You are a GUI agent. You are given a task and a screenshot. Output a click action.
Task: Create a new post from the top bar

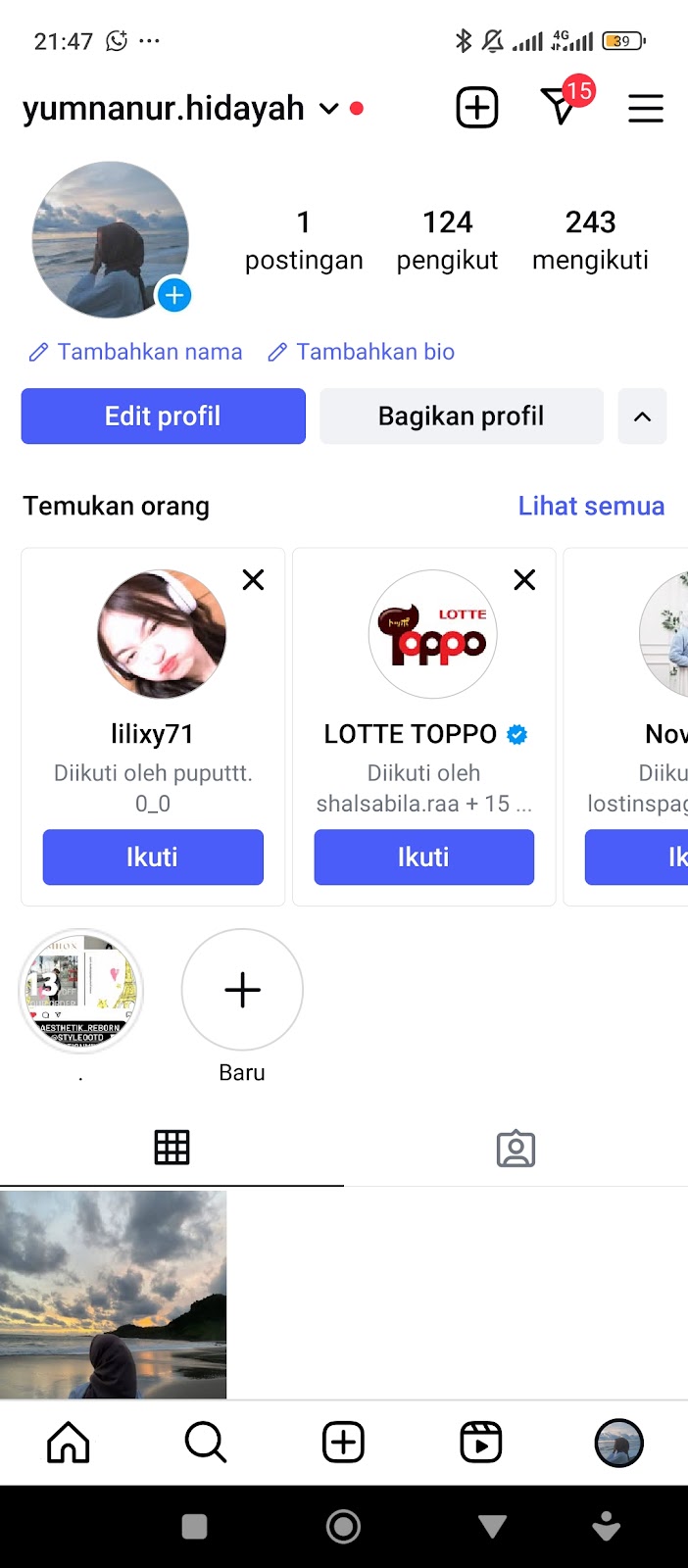477,108
